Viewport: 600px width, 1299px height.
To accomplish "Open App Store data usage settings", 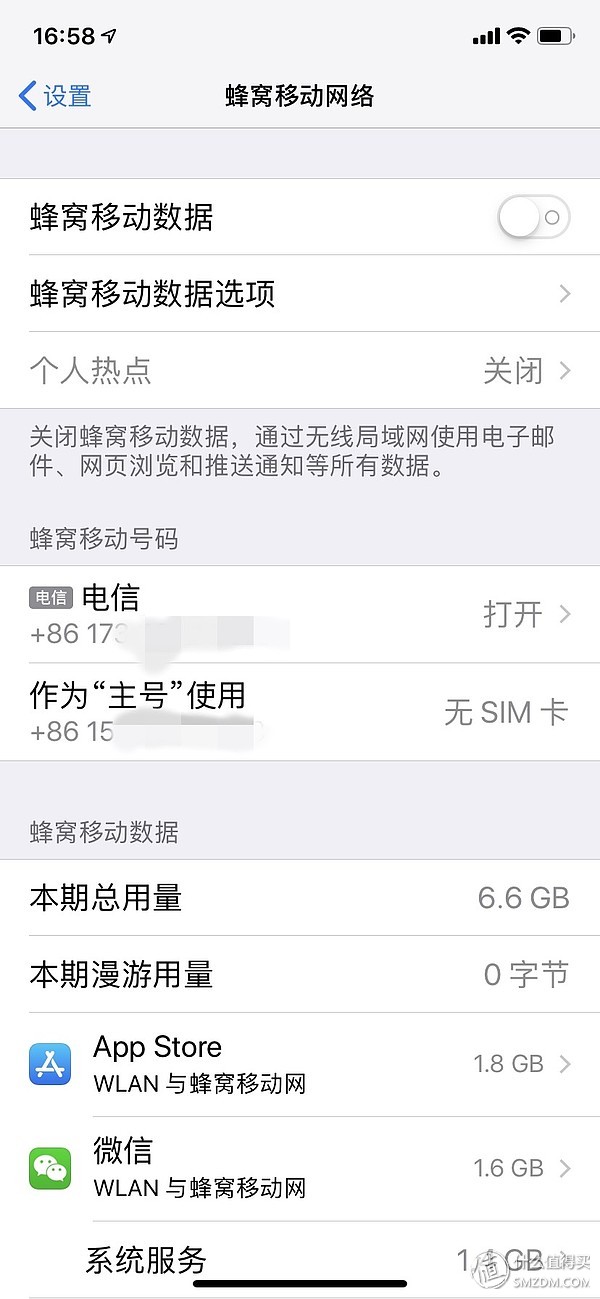I will 300,1064.
